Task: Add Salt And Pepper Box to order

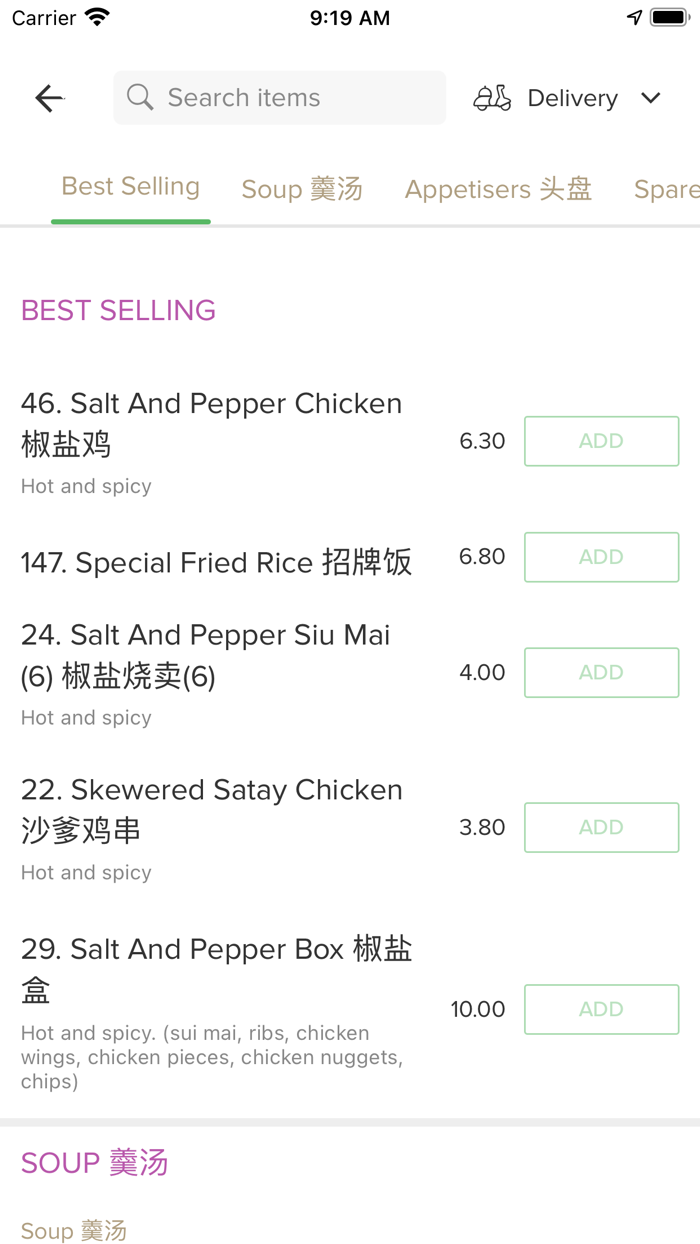Action: coord(601,1009)
